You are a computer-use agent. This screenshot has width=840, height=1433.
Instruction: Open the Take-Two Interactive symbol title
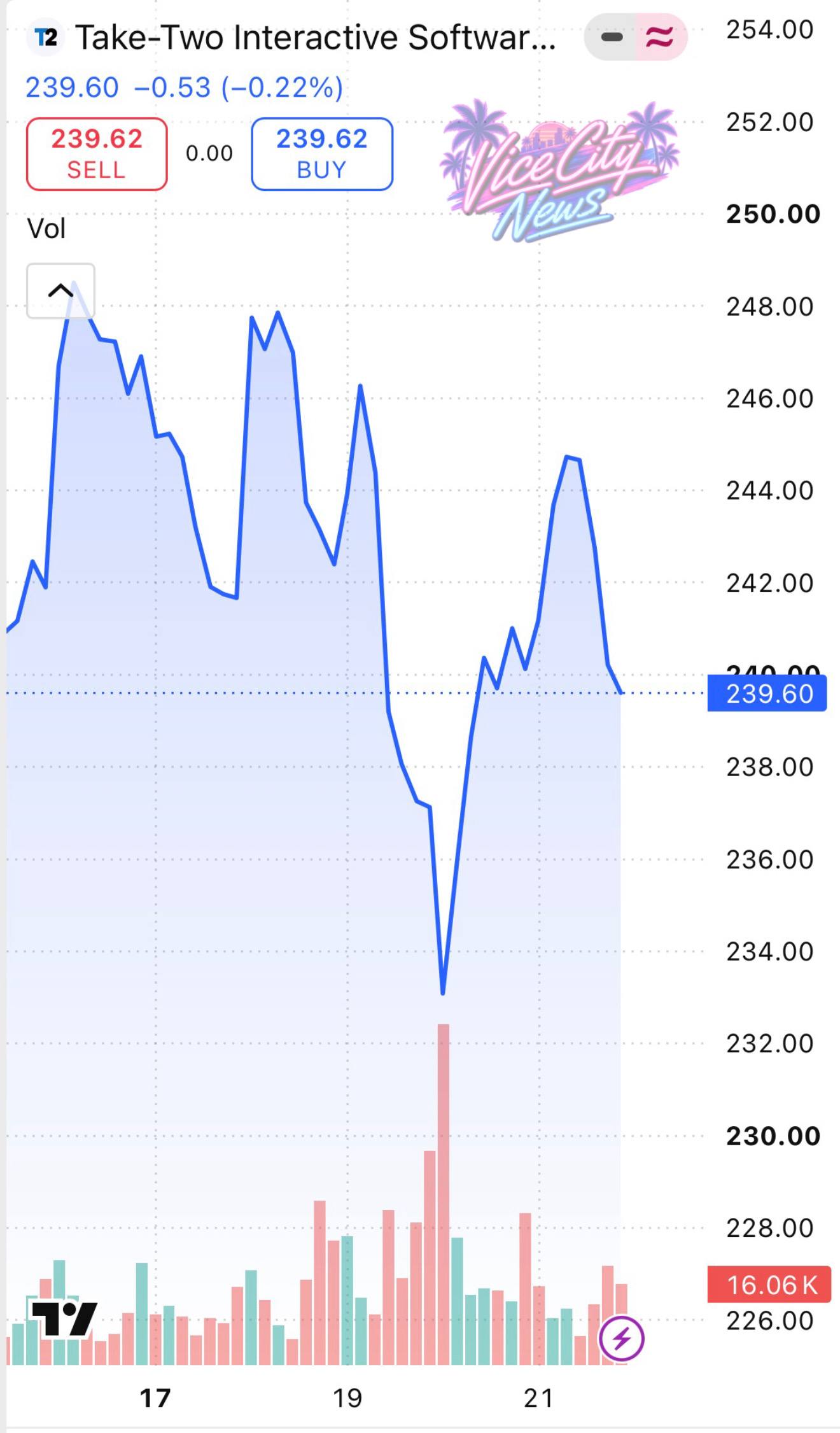pyautogui.click(x=316, y=38)
